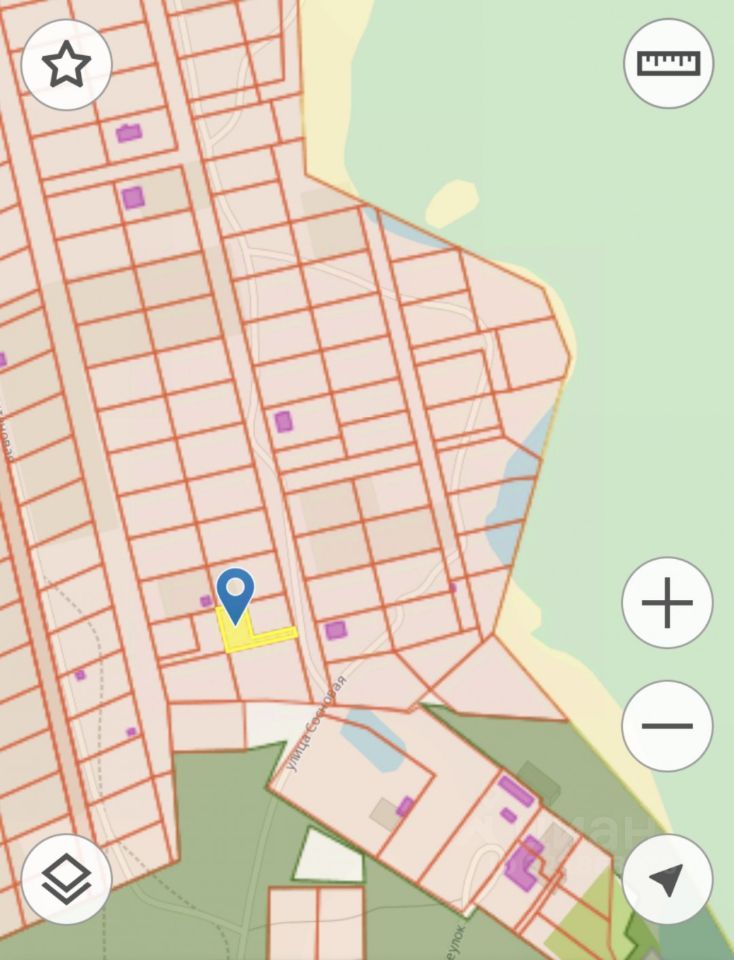The width and height of the screenshot is (734, 960).
Task: Zoom out of the map
Action: click(x=667, y=726)
